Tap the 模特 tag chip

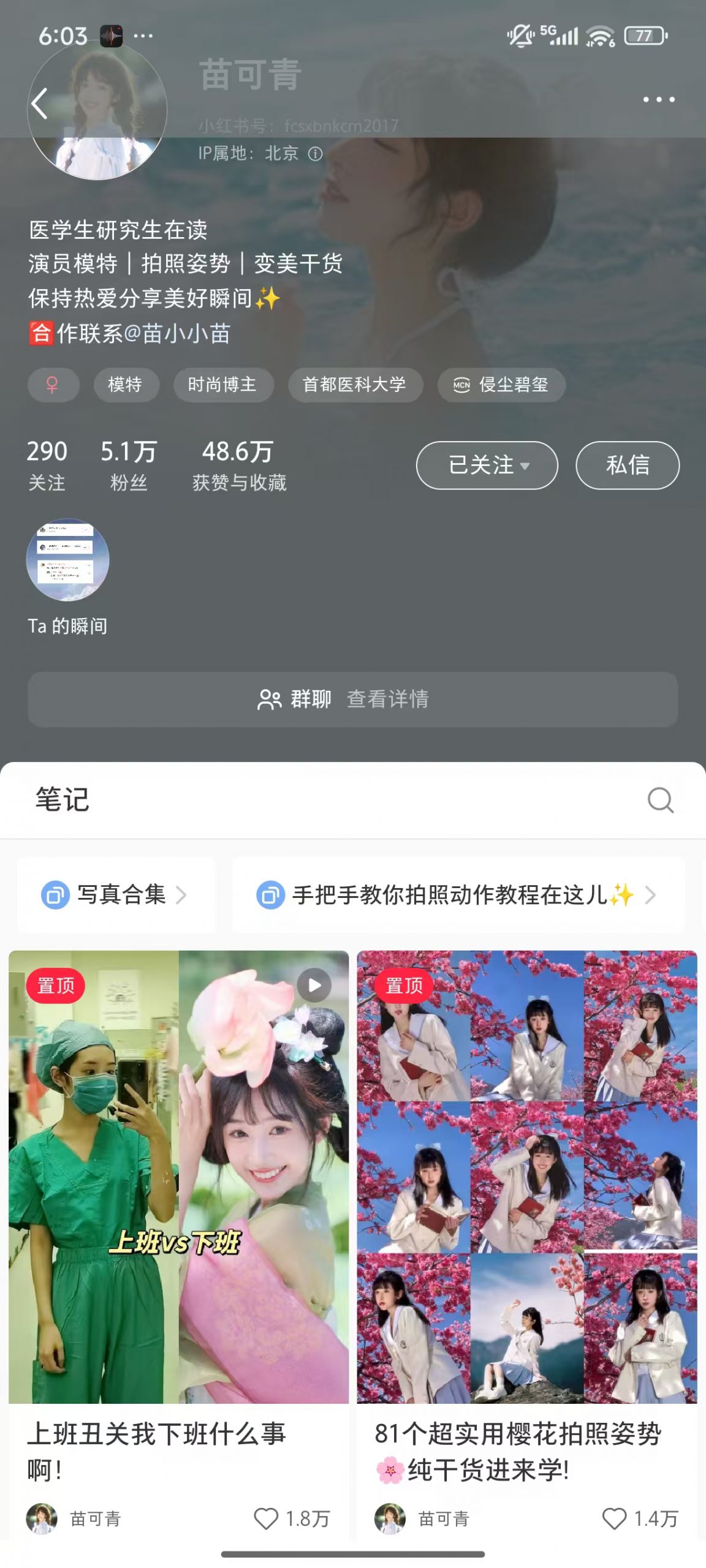pyautogui.click(x=126, y=385)
